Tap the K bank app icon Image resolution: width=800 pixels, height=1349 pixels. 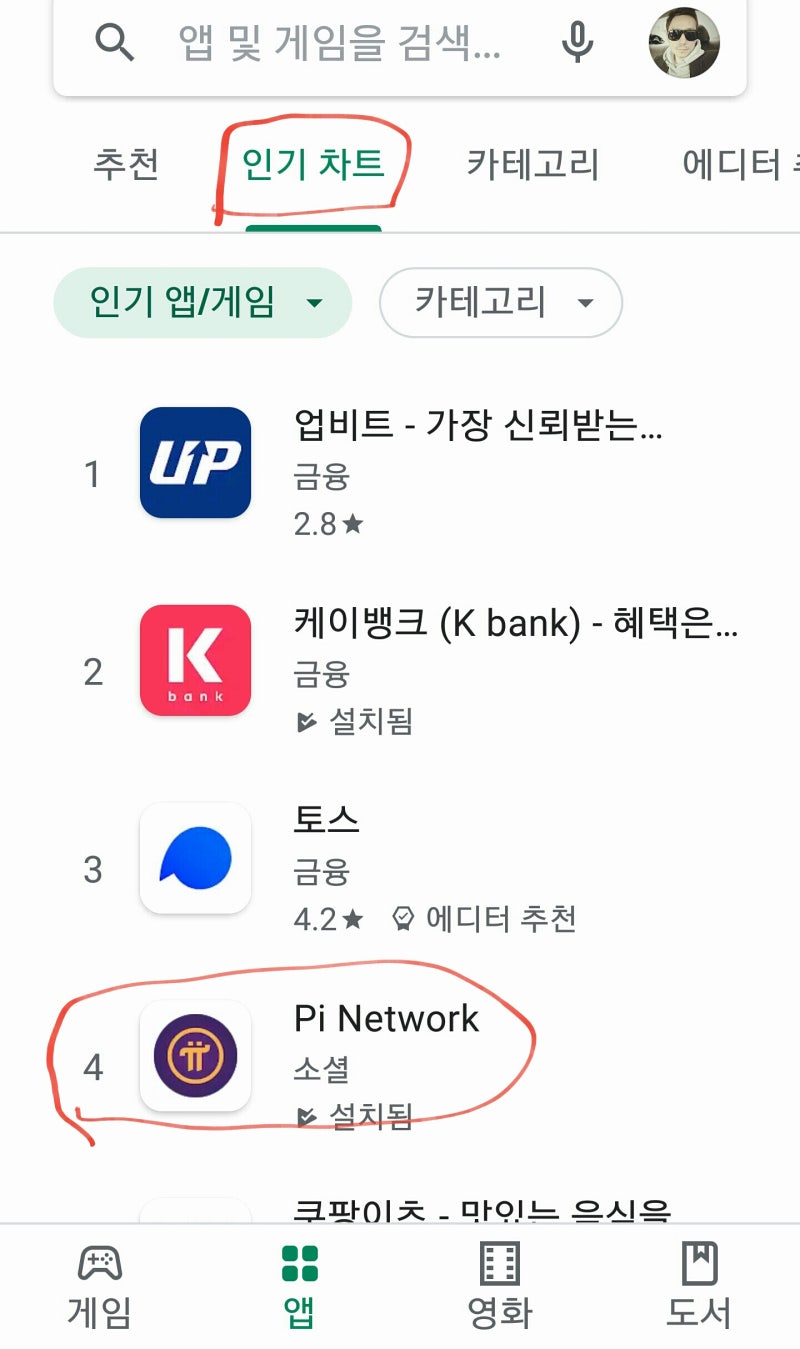pyautogui.click(x=195, y=661)
